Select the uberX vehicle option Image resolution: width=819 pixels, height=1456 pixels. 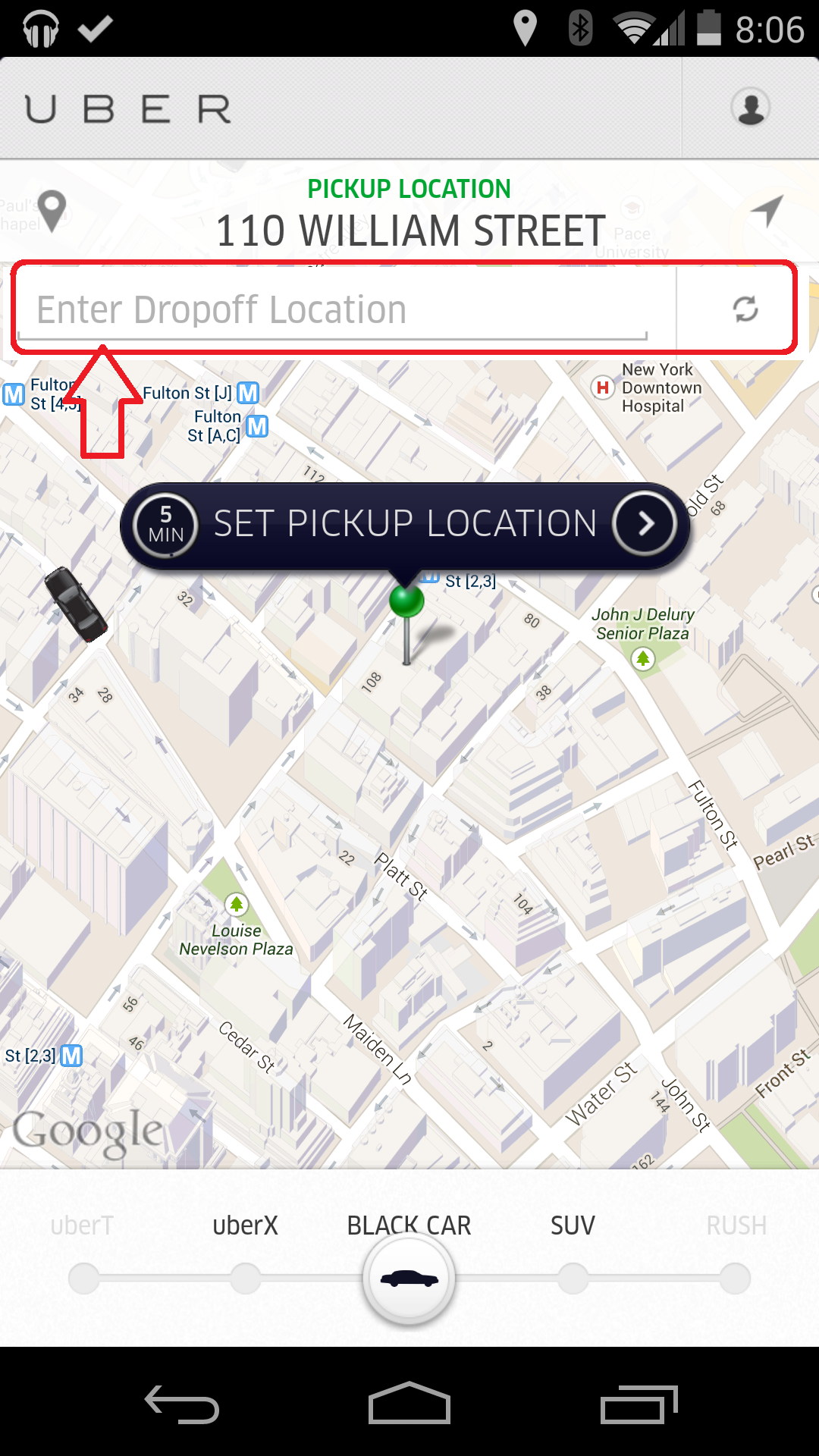[x=245, y=1225]
